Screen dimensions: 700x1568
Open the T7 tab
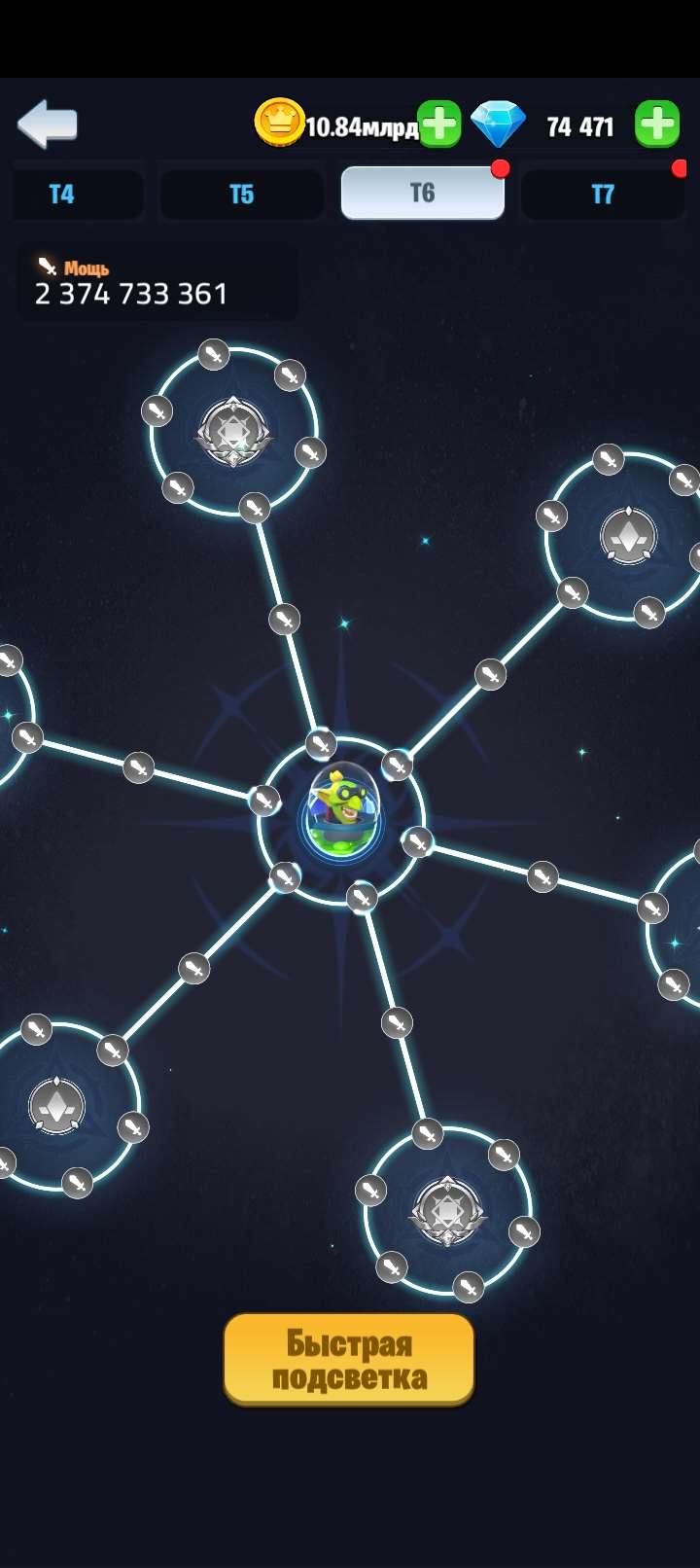[x=603, y=195]
